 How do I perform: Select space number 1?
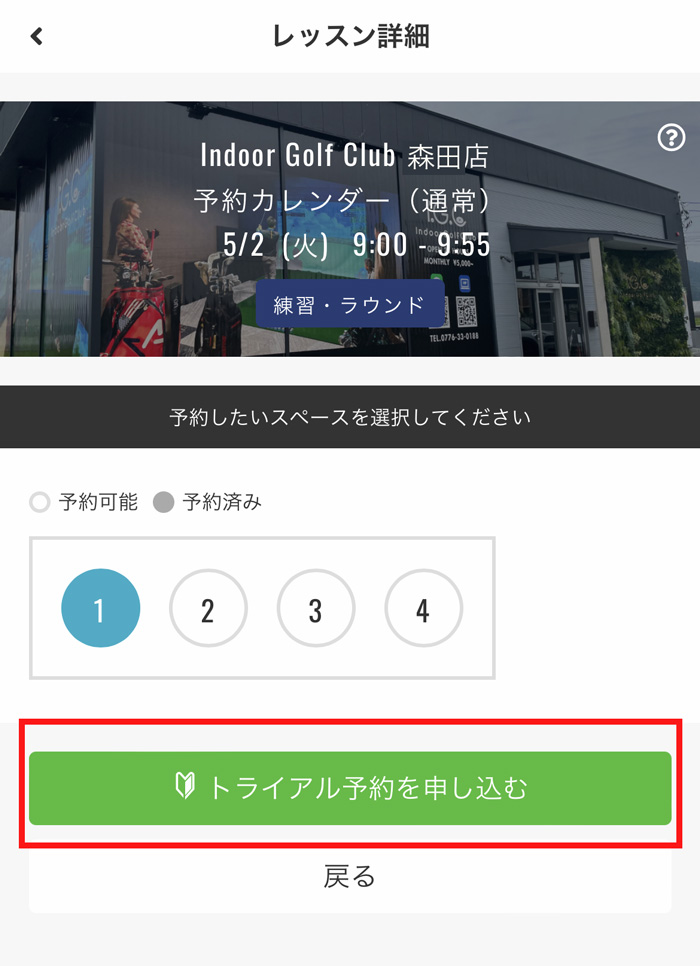(101, 608)
